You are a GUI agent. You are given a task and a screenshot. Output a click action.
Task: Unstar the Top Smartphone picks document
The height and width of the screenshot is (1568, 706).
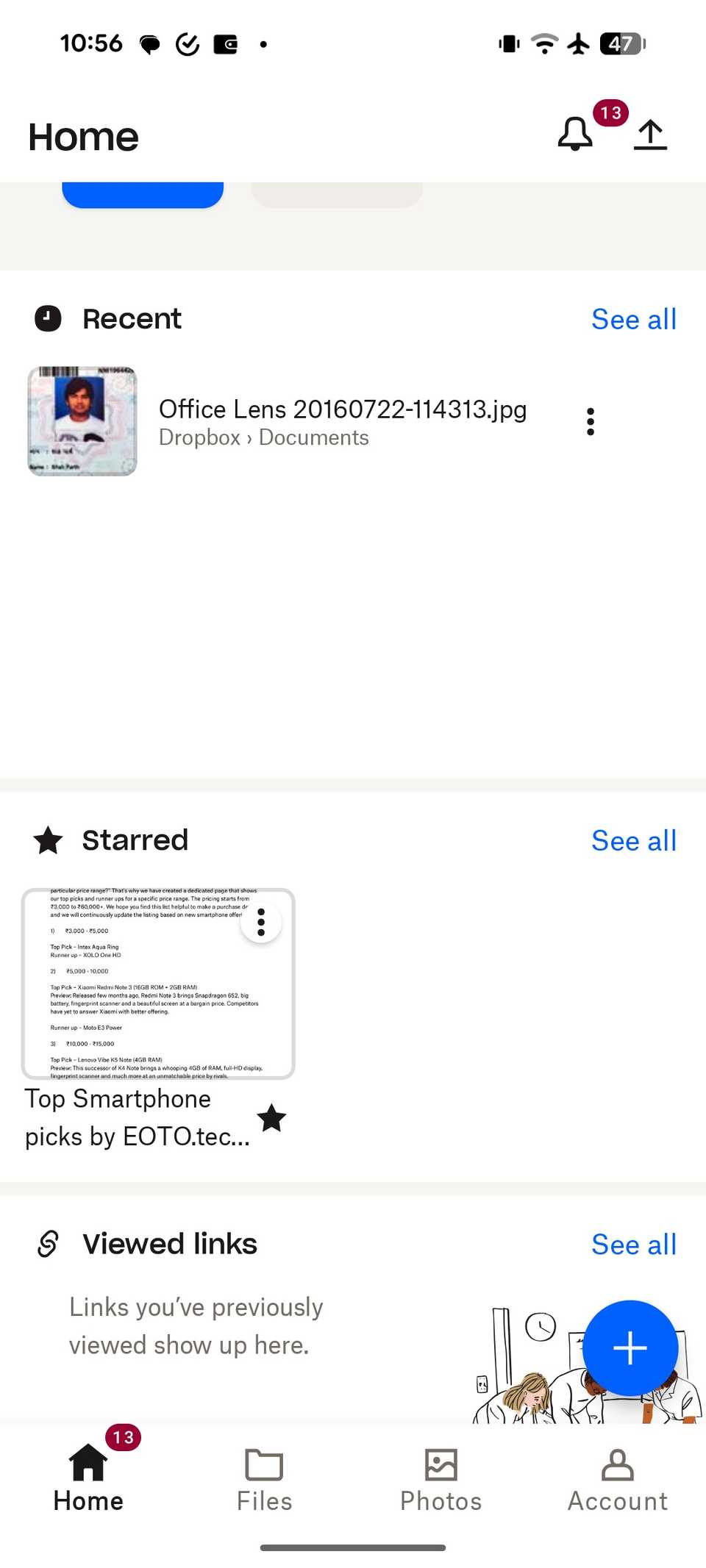(x=271, y=1118)
